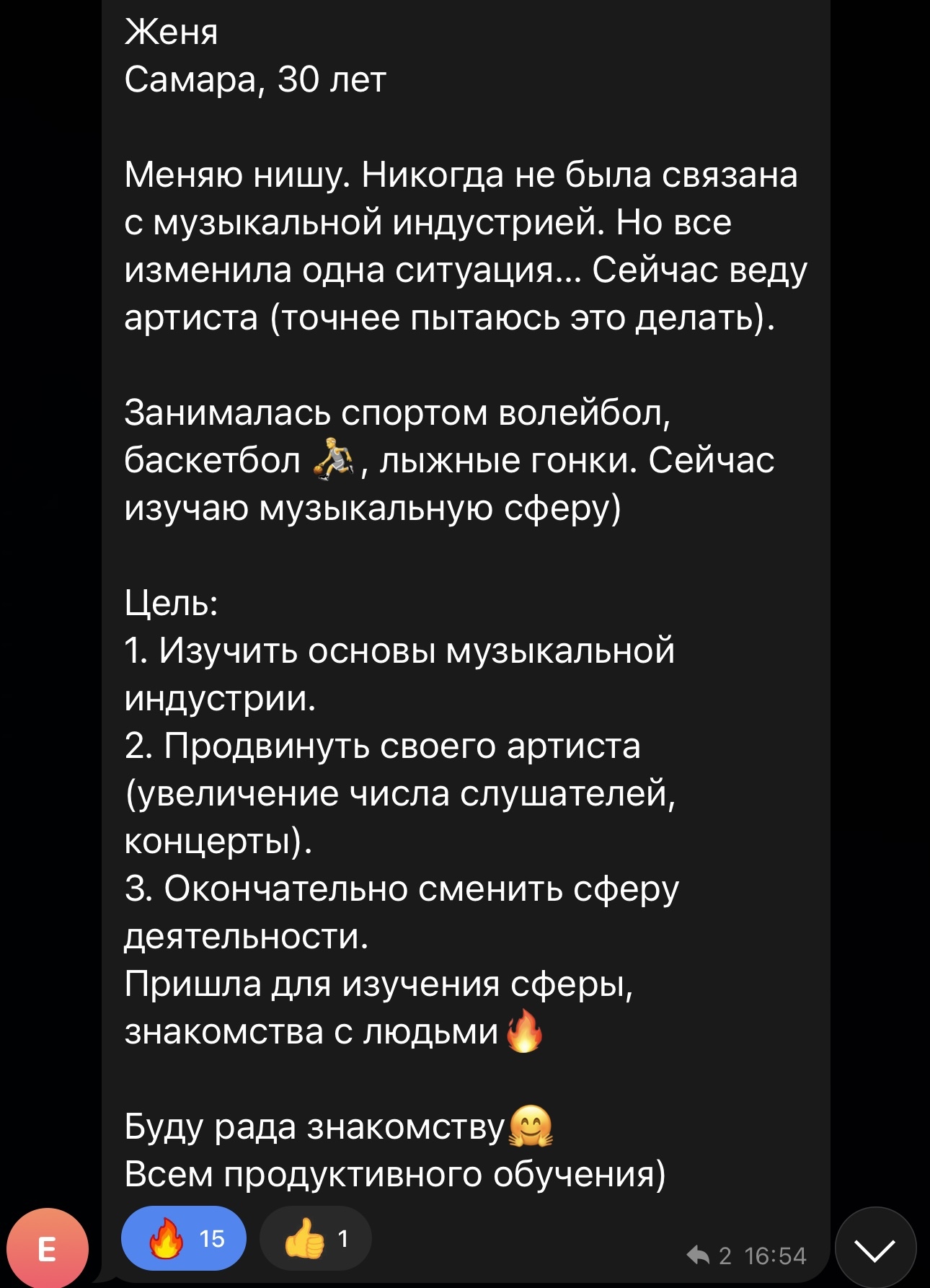Add a thumbs up reaction
Screen dimensions: 930x1288
(x=316, y=1238)
